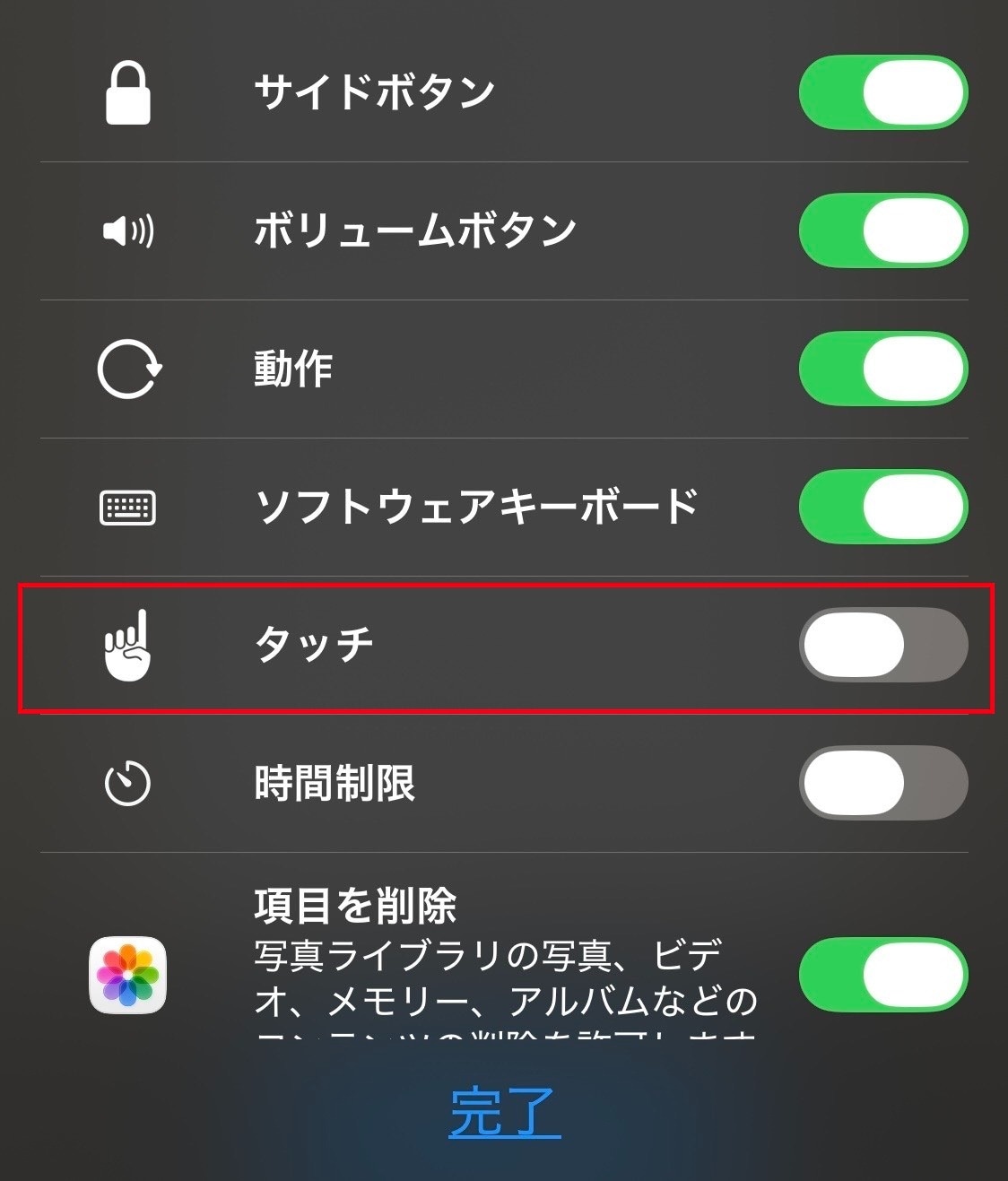Select the keyboard icon beside ソフトウェアキーボード

pos(128,506)
